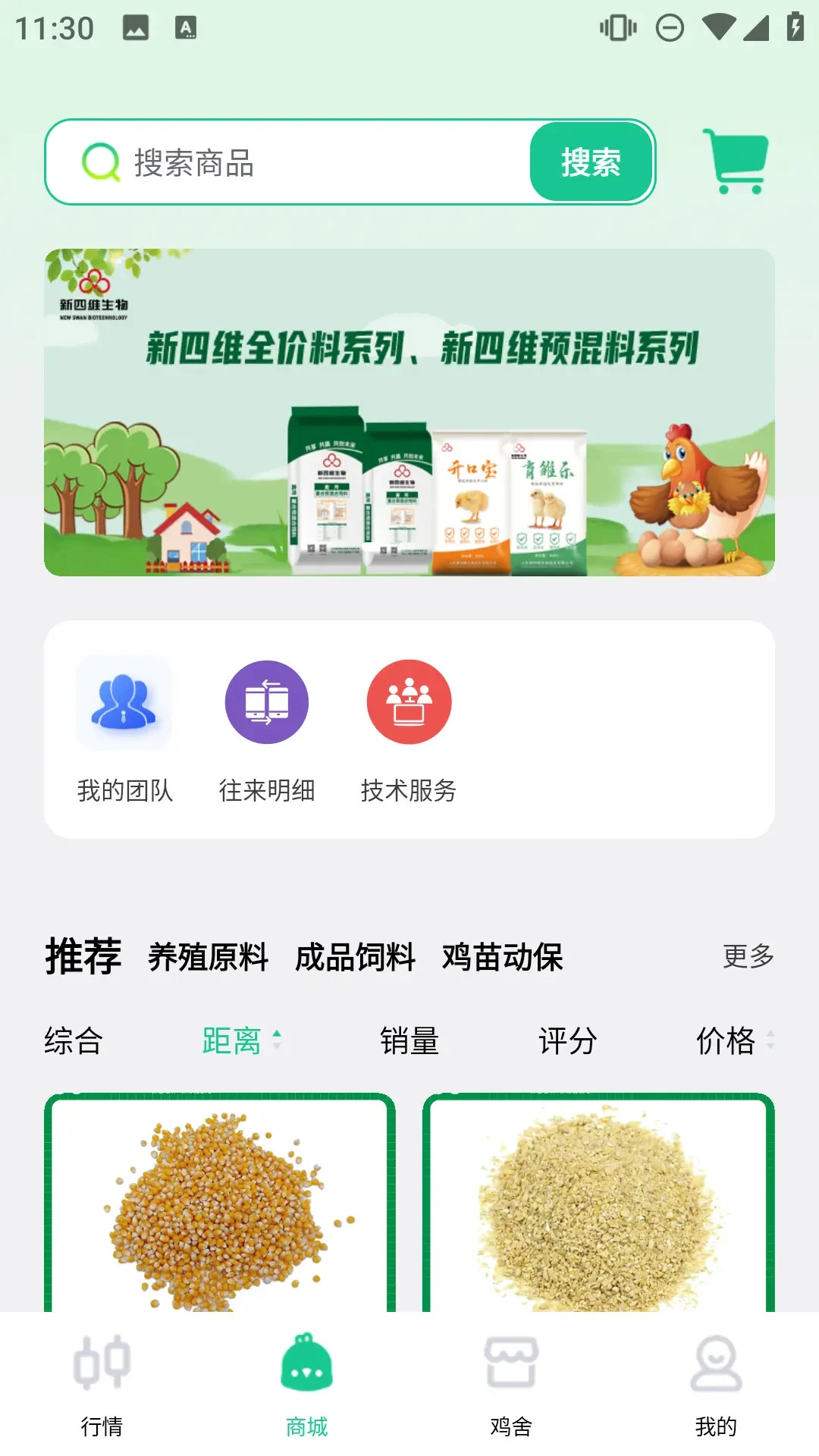Open the 技术服务 technical service icon
Viewport: 819px width, 1456px height.
click(409, 701)
